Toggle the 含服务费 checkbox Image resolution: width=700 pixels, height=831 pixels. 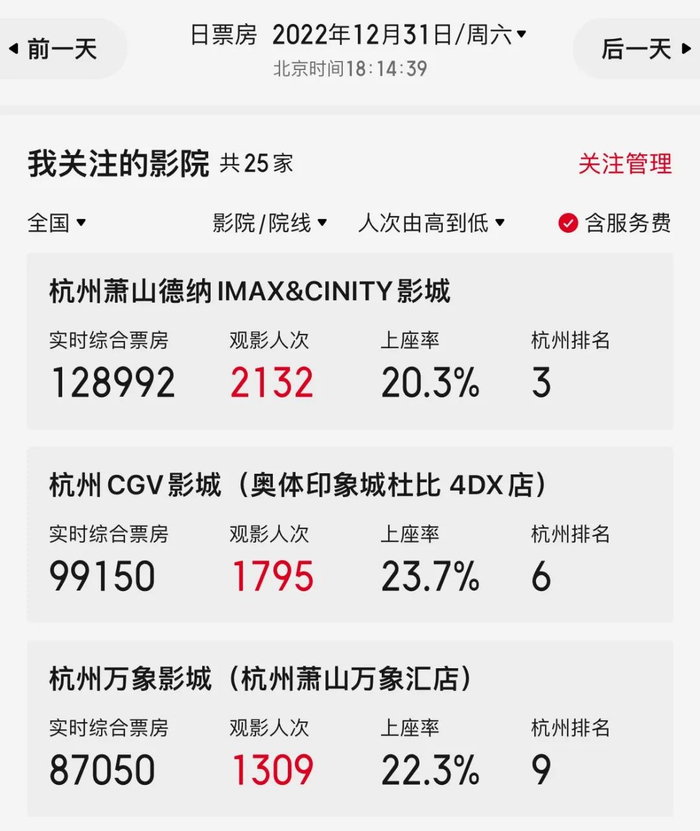pos(568,223)
